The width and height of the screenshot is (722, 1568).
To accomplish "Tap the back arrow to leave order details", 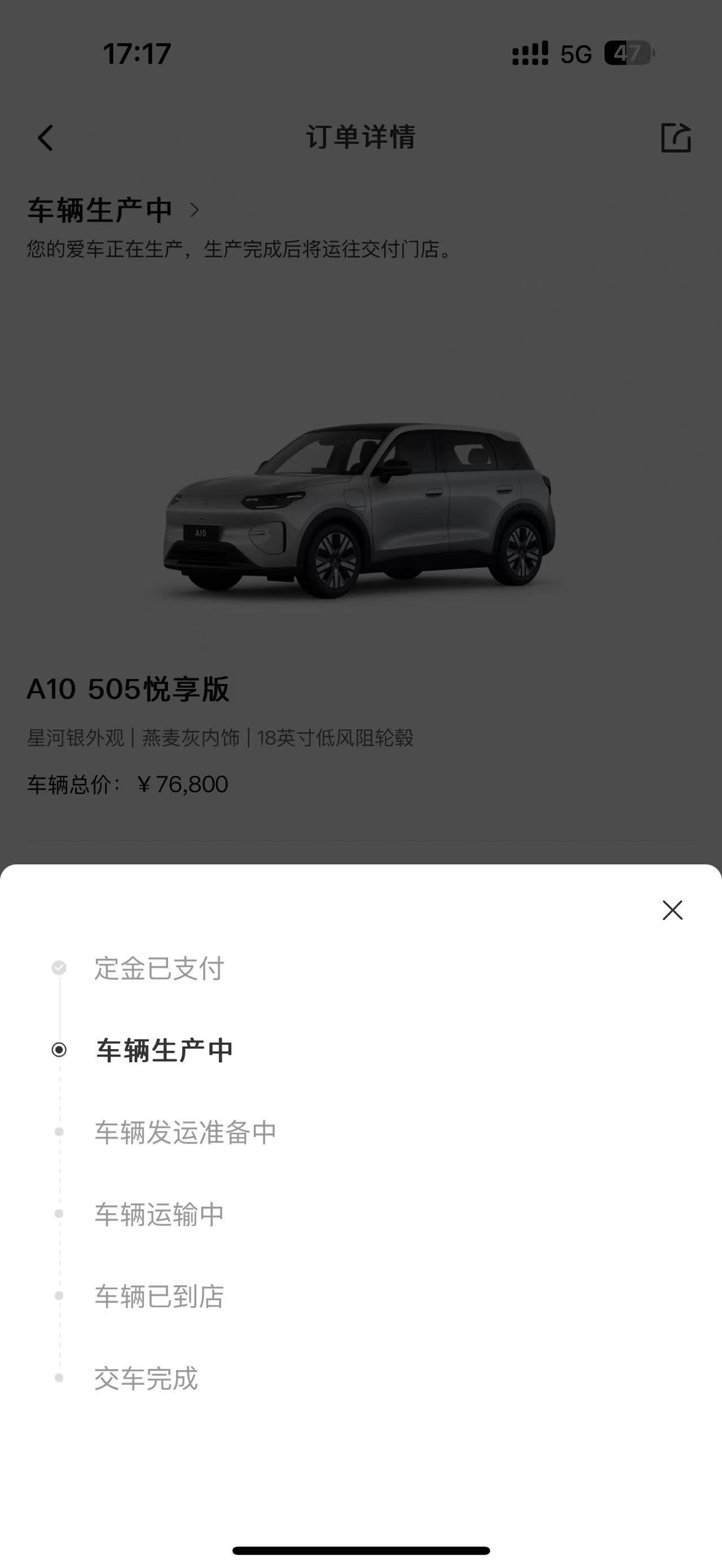I will click(x=46, y=139).
